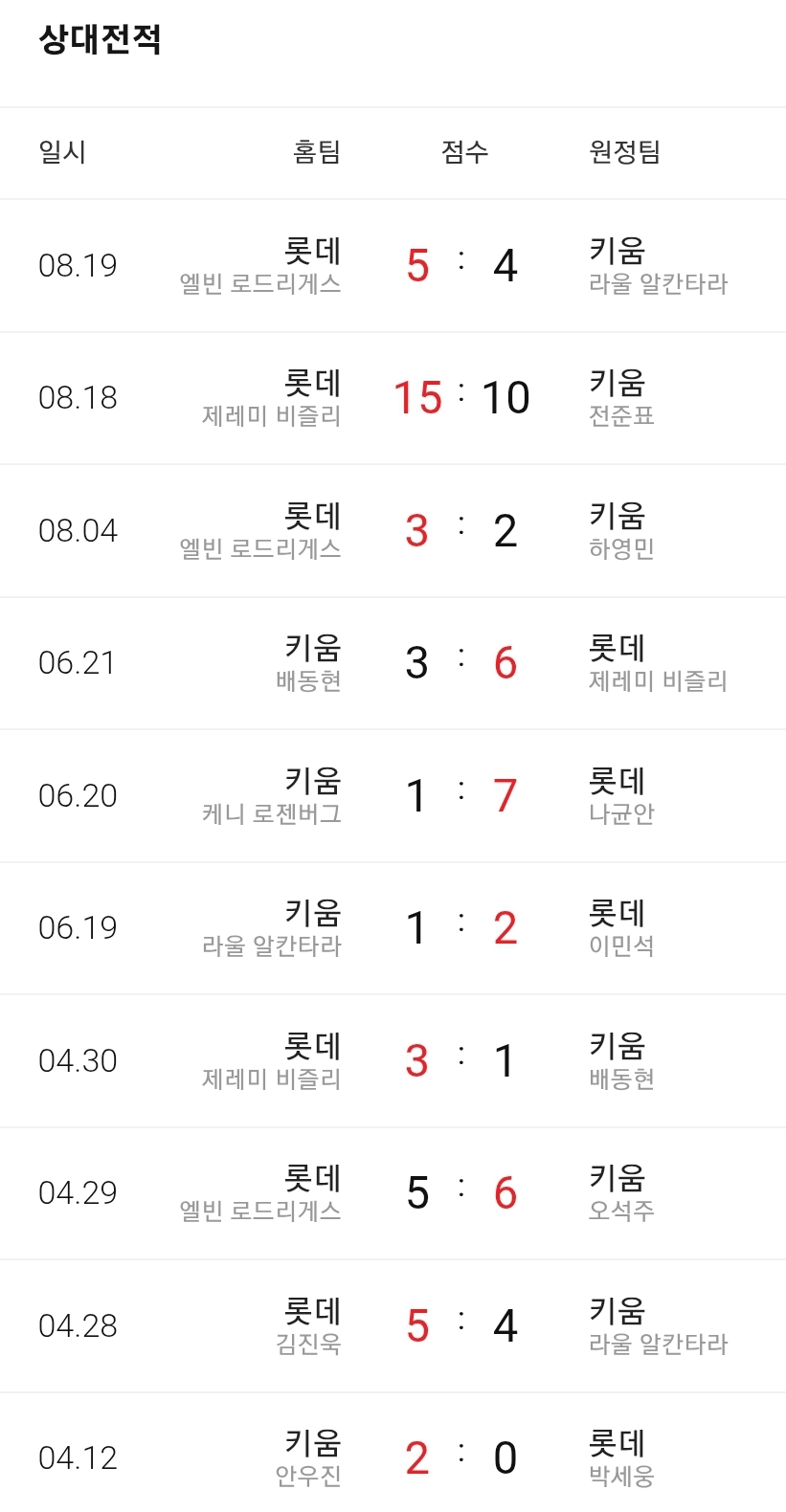
Task: Select the 04.28 Lotte 5:4 Kiwoom game
Action: (393, 1326)
